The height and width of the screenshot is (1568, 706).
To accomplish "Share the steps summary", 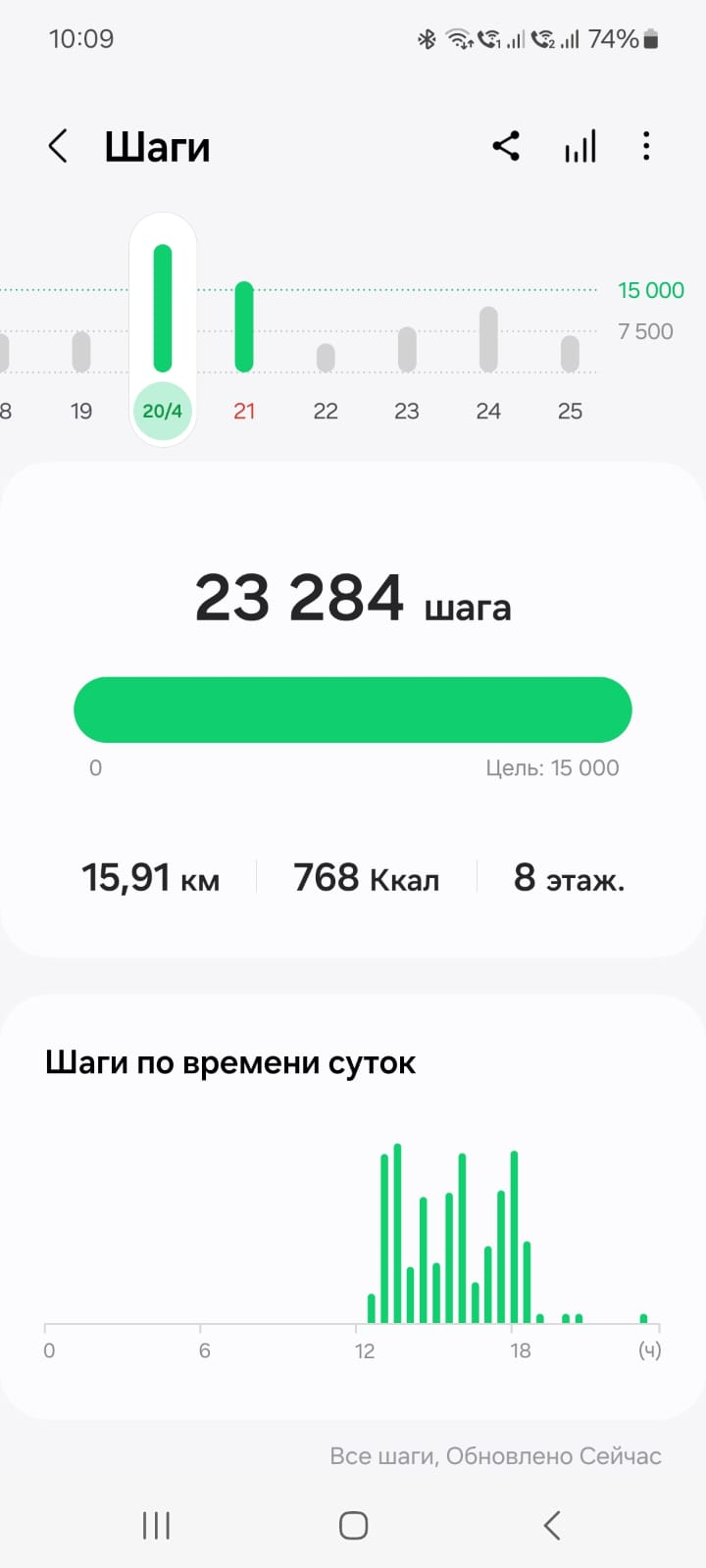I will [x=506, y=147].
